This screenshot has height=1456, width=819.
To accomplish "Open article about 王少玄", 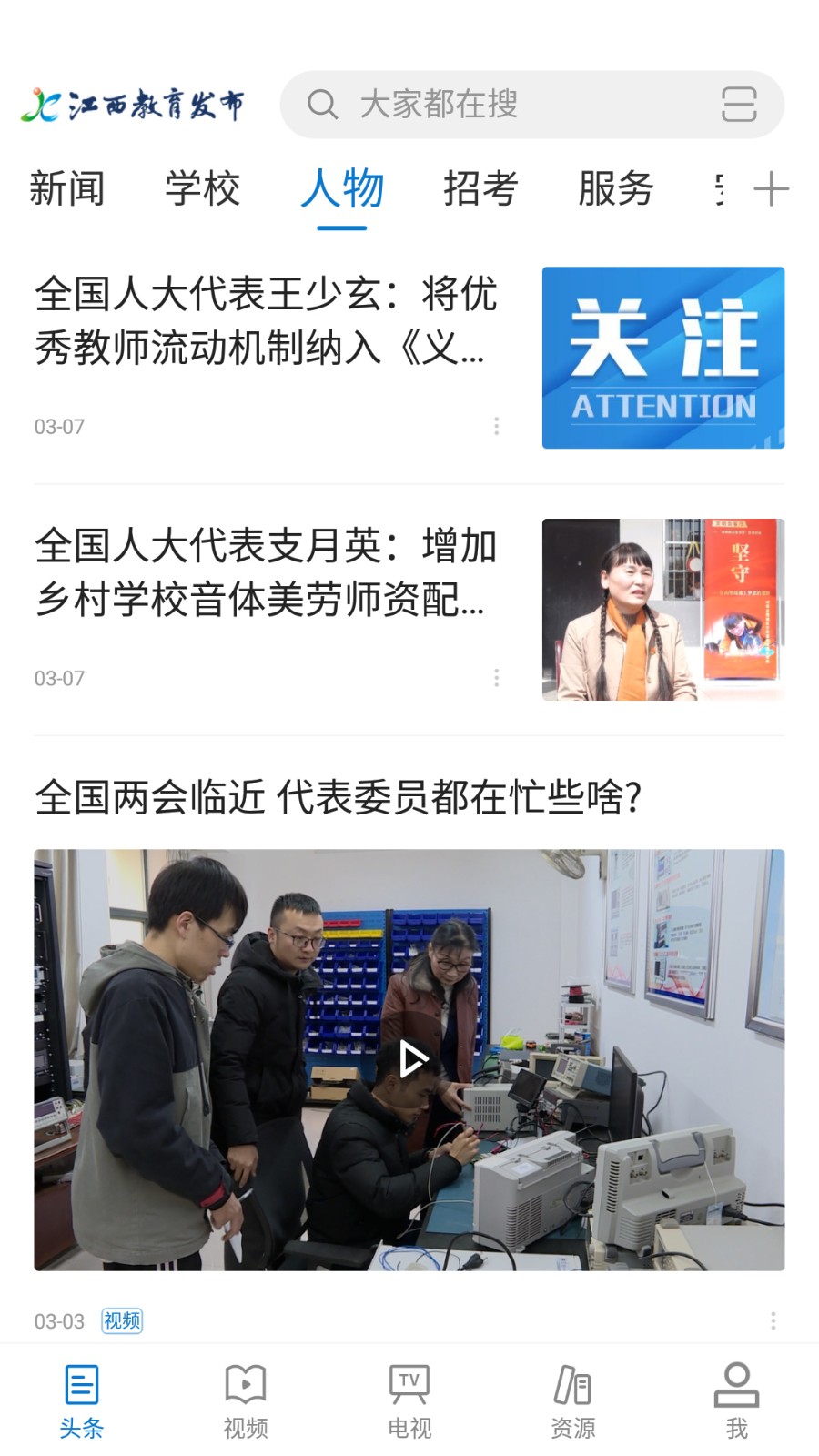I will click(266, 320).
